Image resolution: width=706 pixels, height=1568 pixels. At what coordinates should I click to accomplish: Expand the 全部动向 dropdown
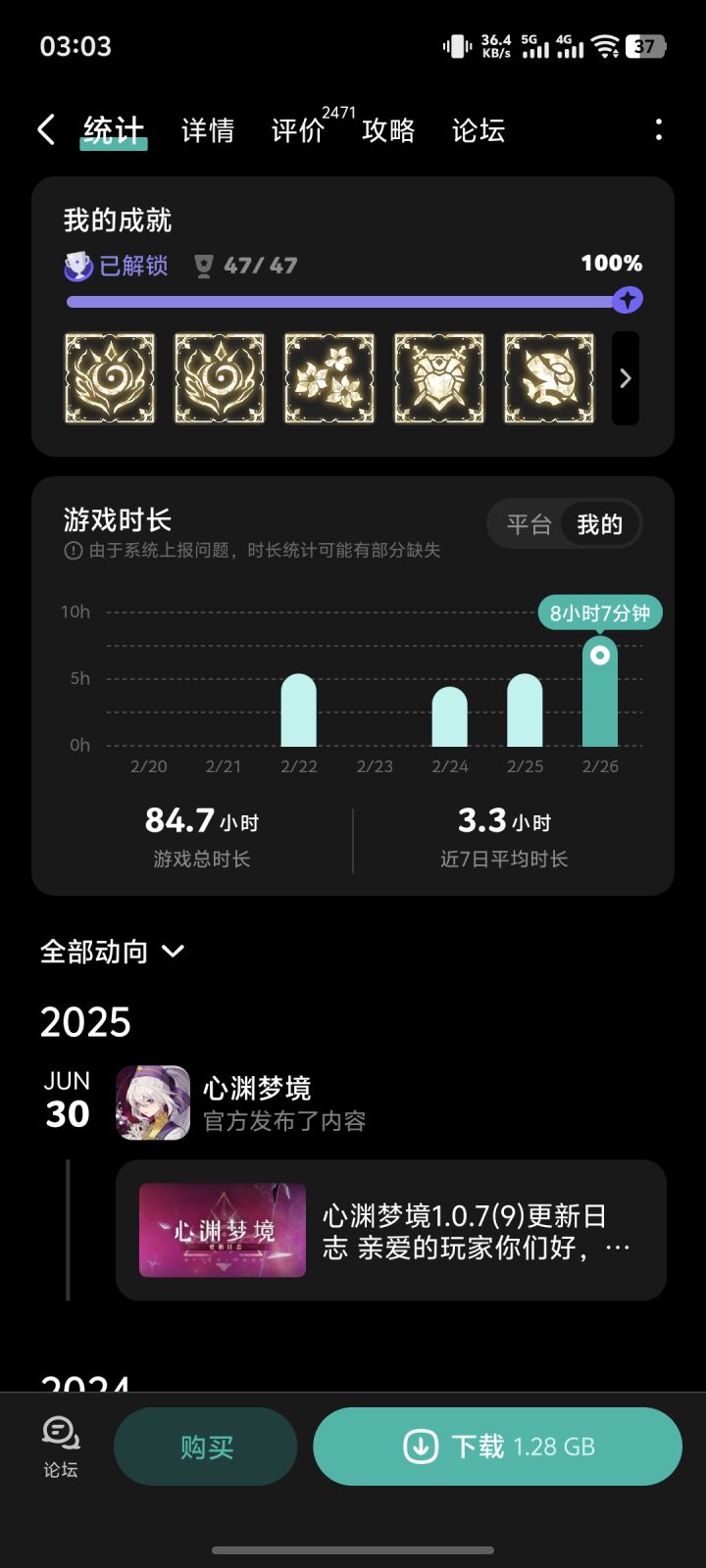point(110,951)
